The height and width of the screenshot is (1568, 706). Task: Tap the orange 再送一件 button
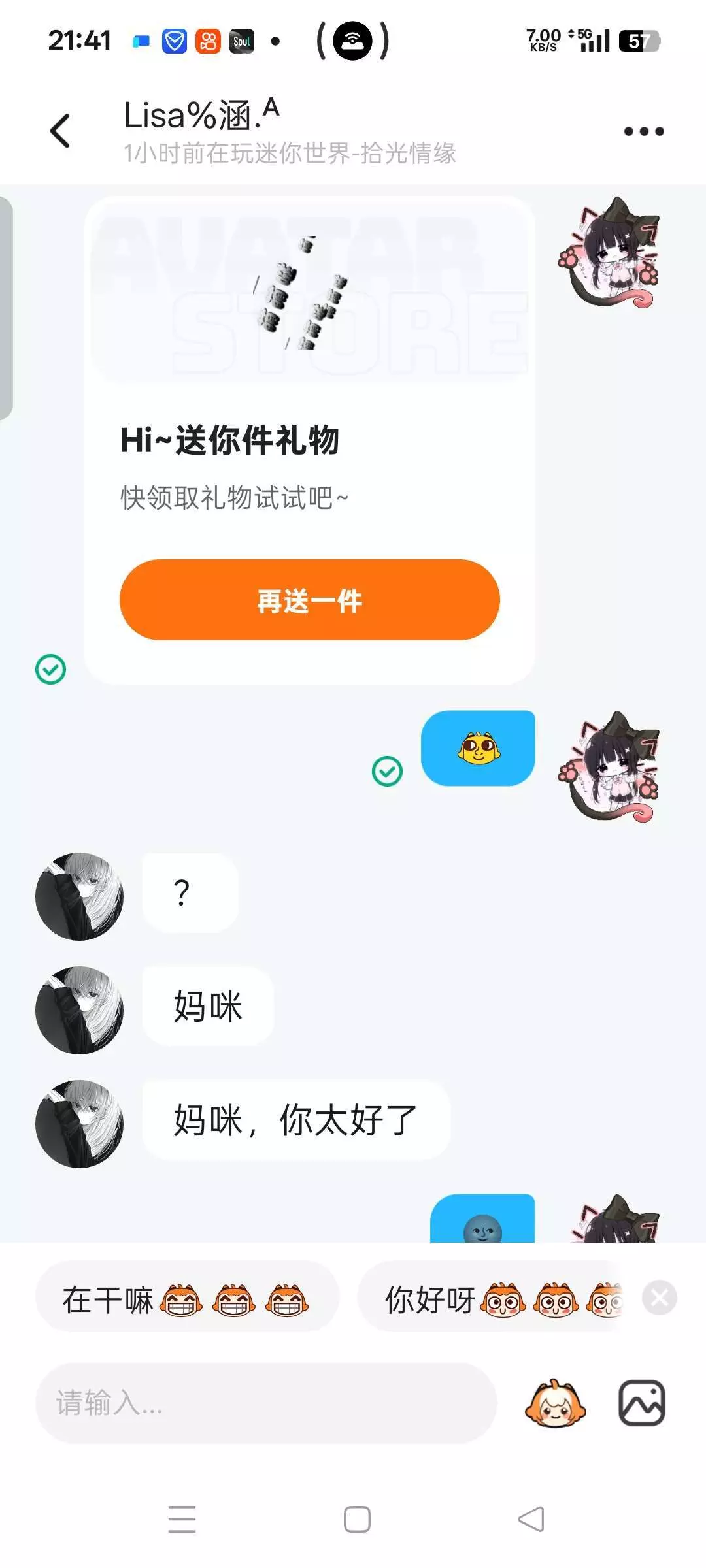310,600
